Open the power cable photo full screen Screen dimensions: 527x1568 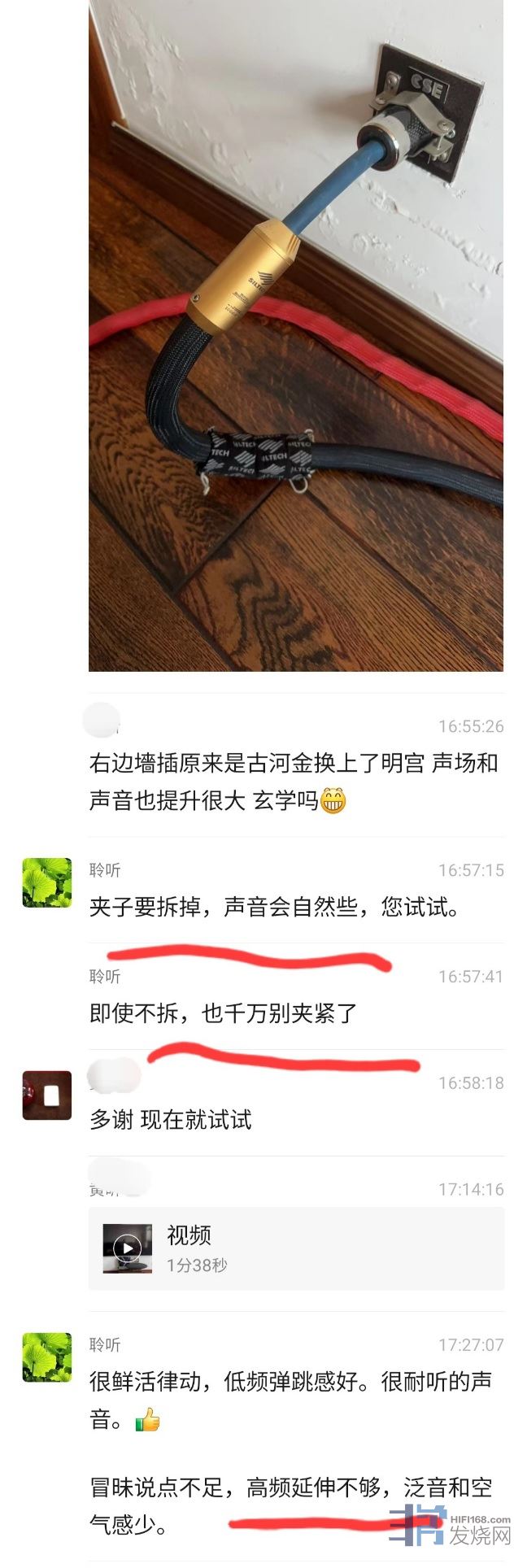(x=295, y=333)
